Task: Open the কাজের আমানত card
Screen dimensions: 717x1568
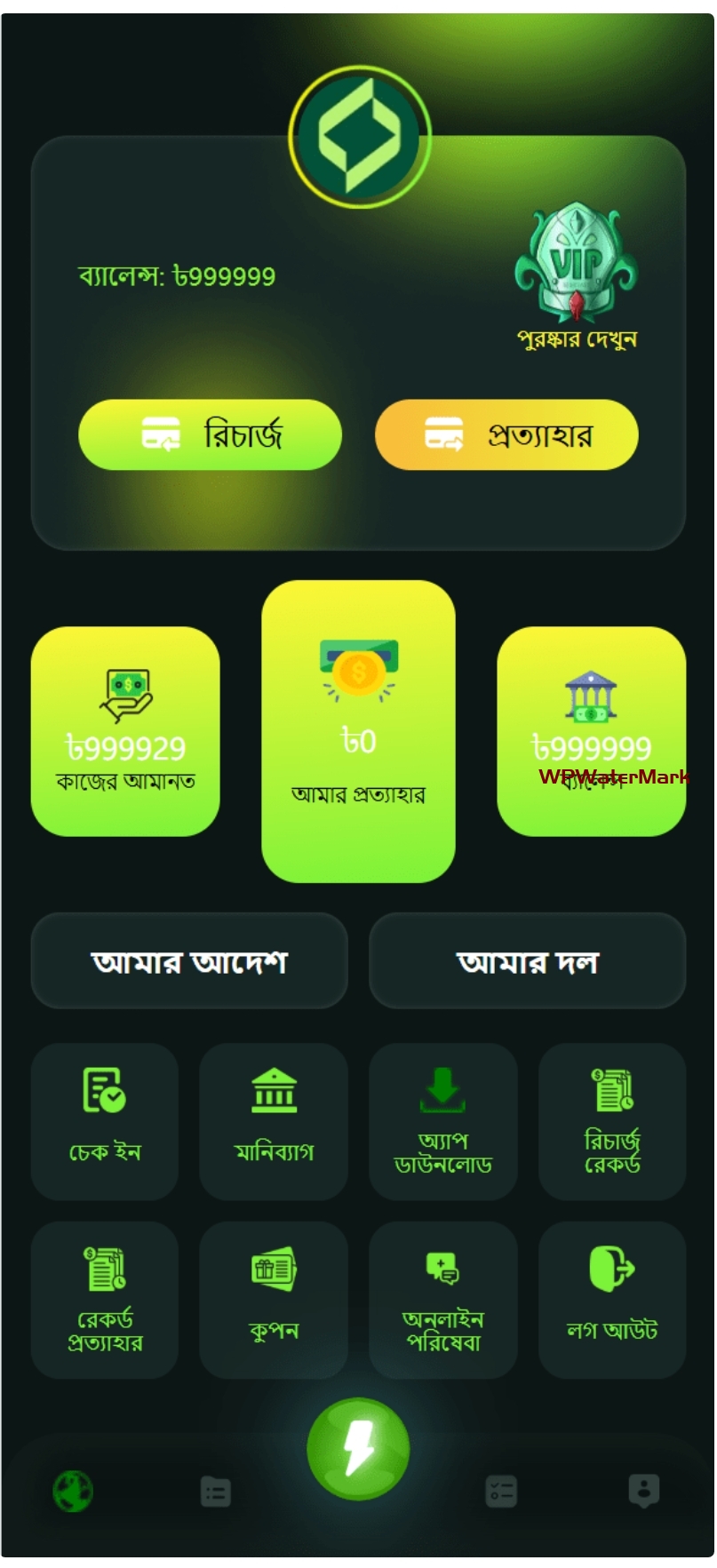Action: [x=125, y=731]
